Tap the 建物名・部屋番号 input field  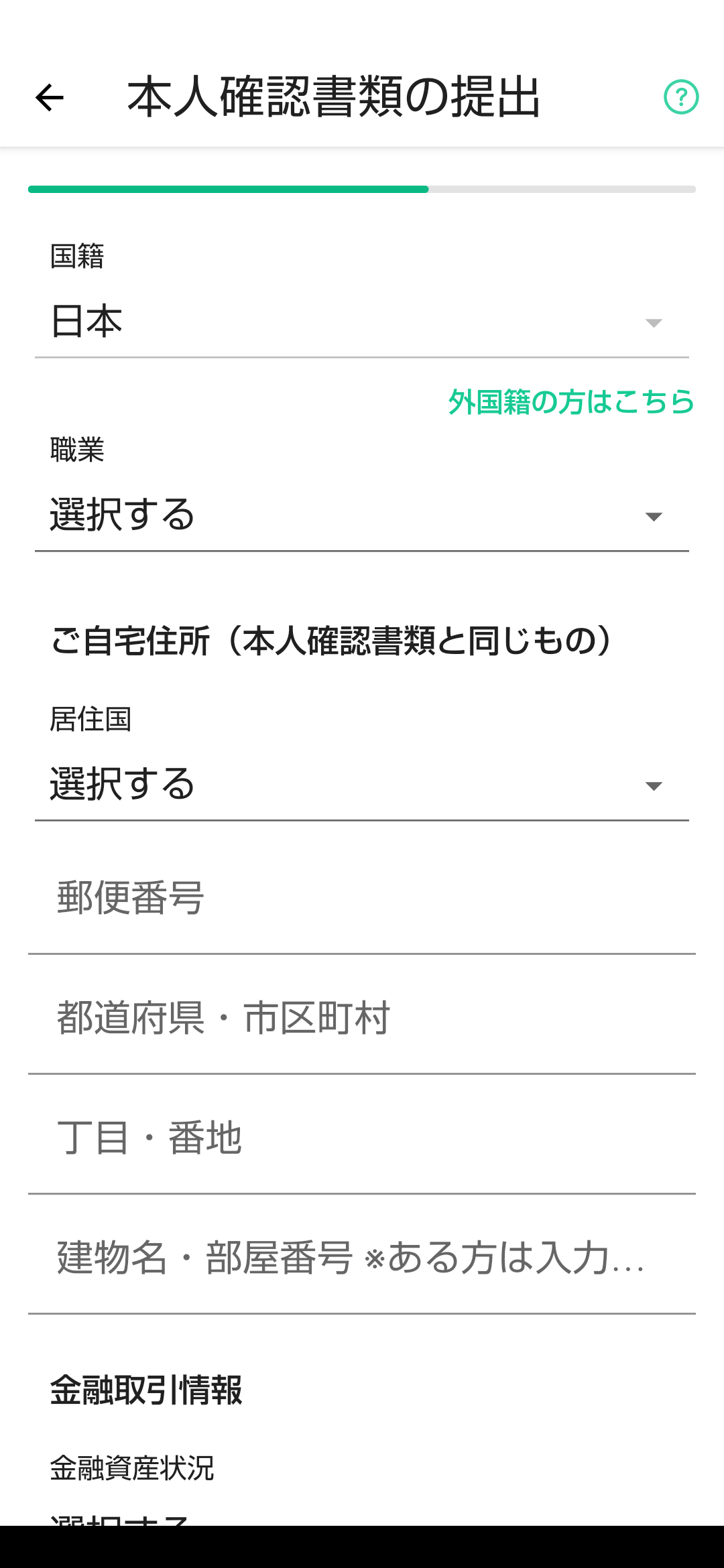coord(362,1257)
